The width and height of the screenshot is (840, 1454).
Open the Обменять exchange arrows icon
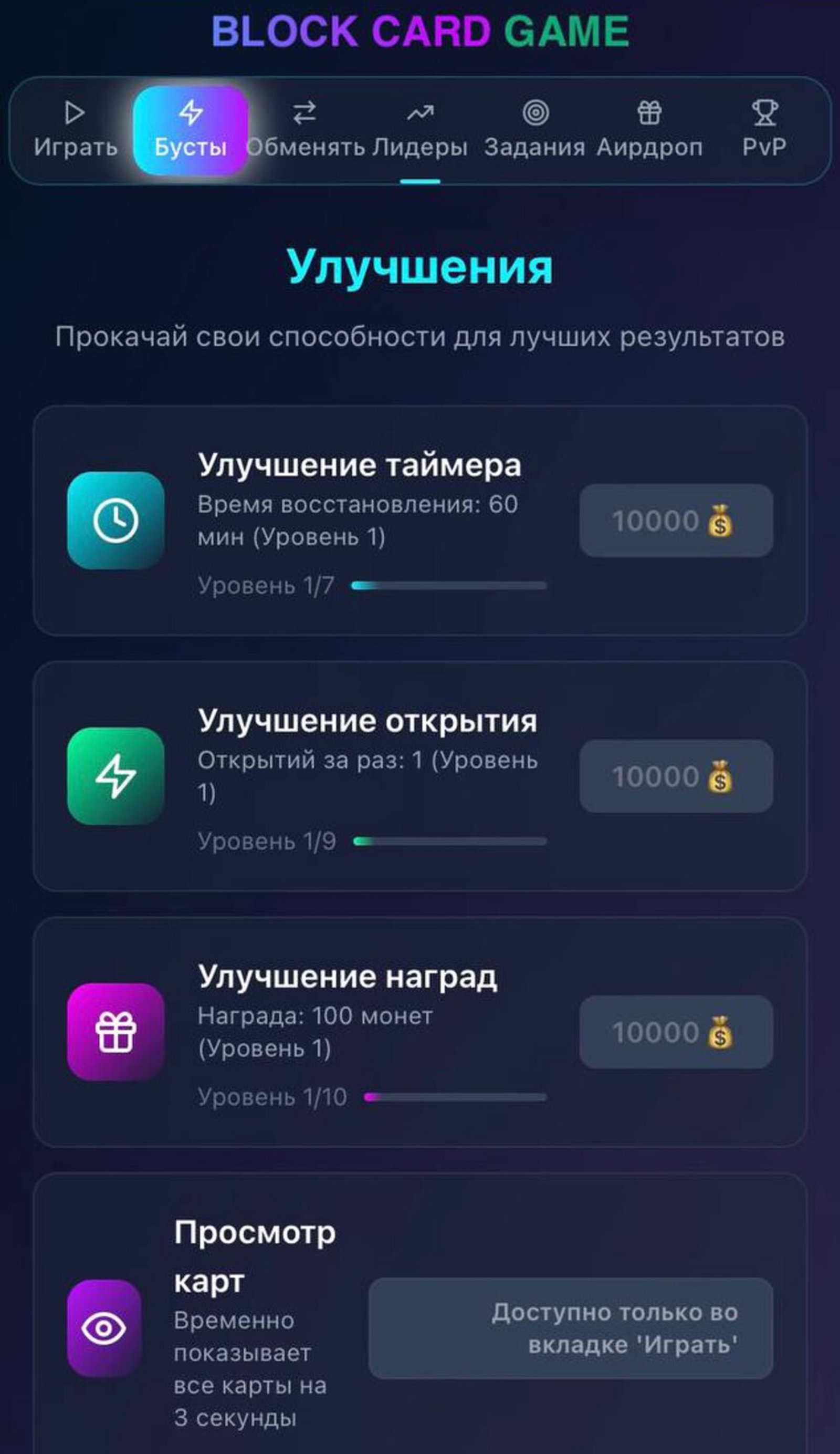coord(305,113)
